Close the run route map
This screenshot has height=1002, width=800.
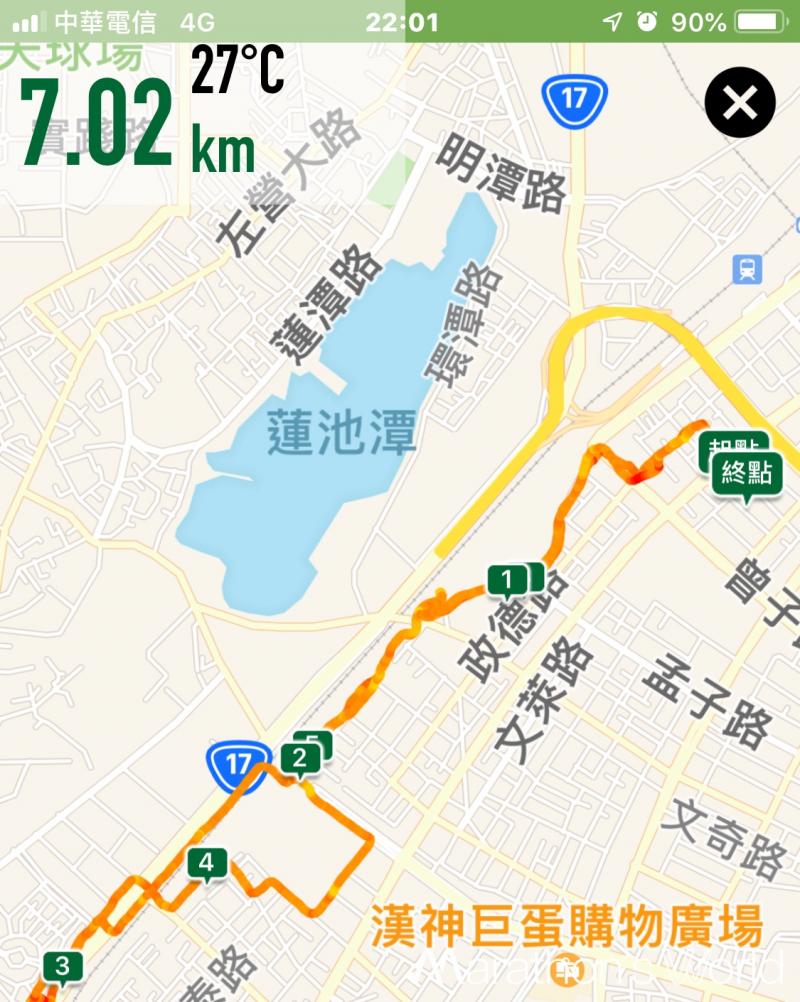tap(740, 102)
